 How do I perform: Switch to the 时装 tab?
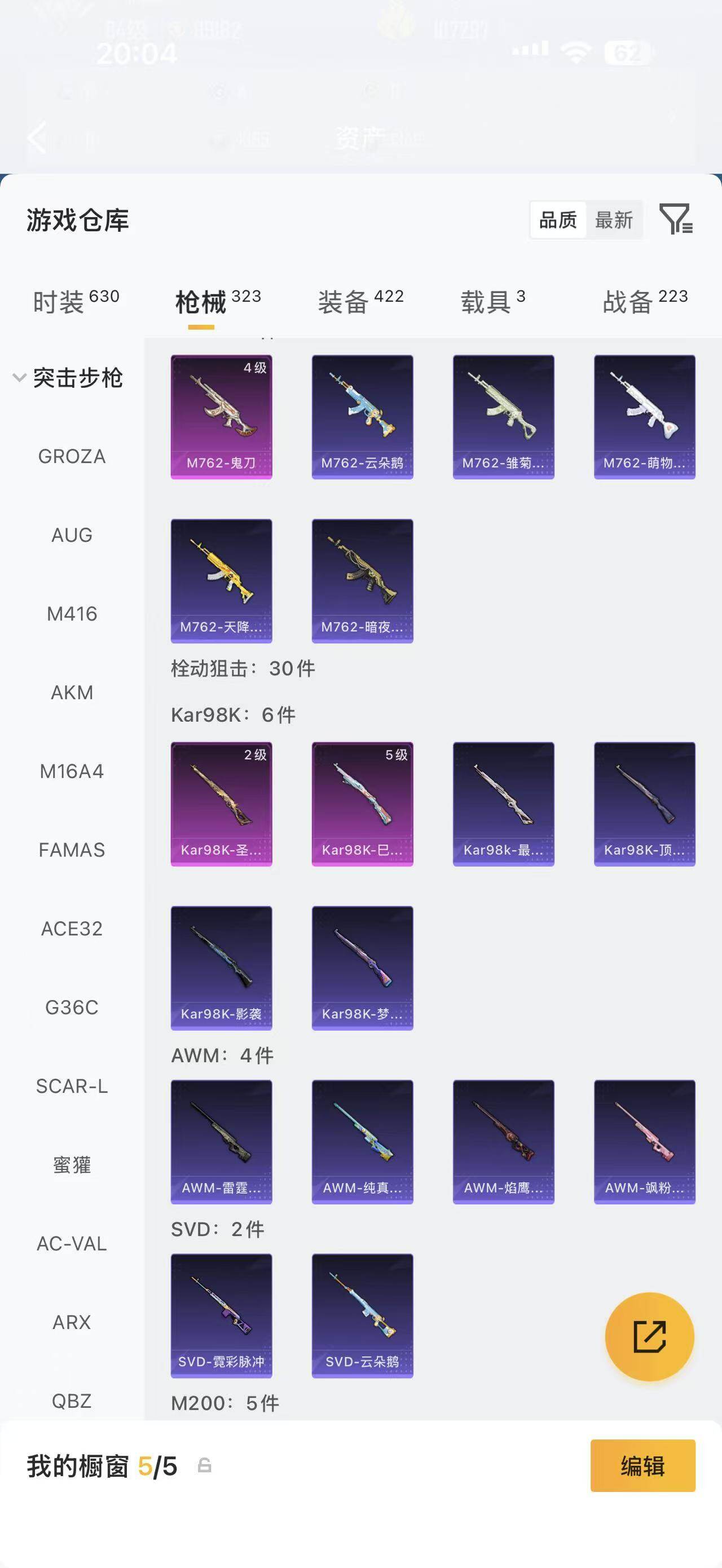click(x=76, y=301)
